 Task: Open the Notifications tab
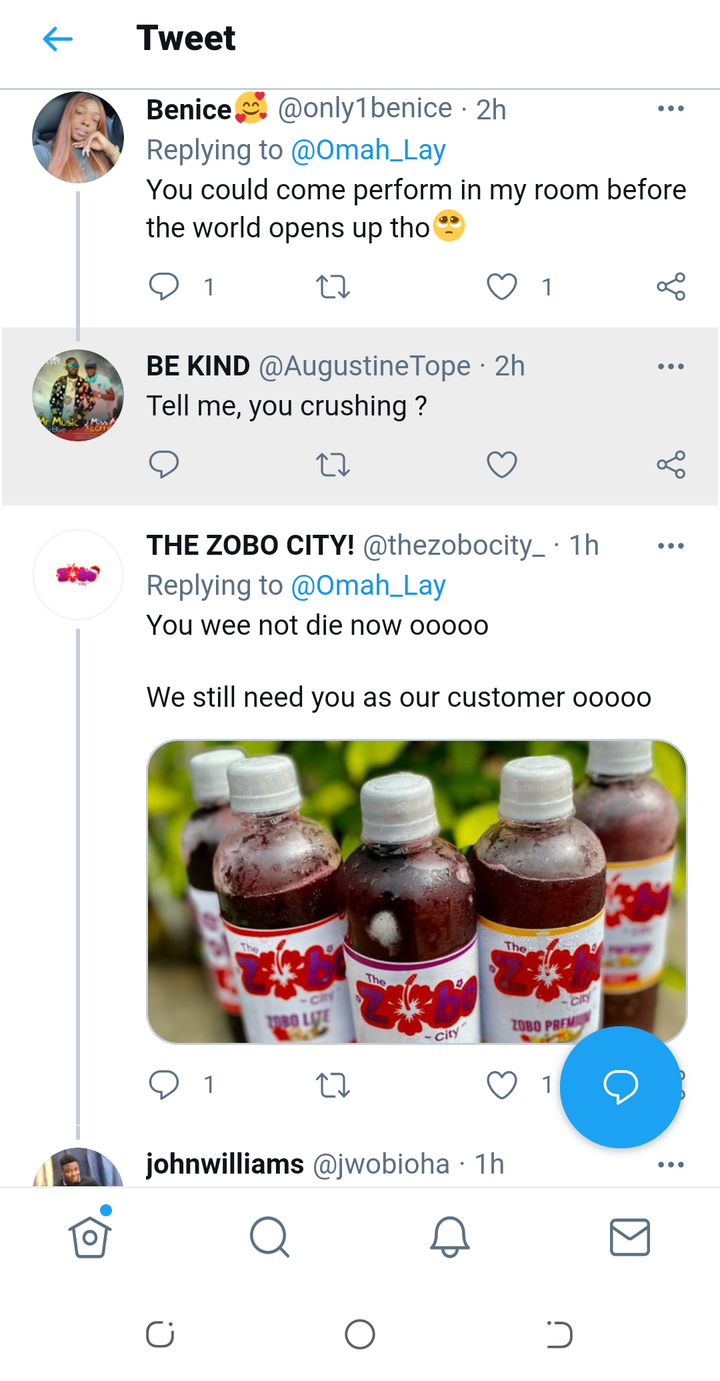coord(450,1237)
